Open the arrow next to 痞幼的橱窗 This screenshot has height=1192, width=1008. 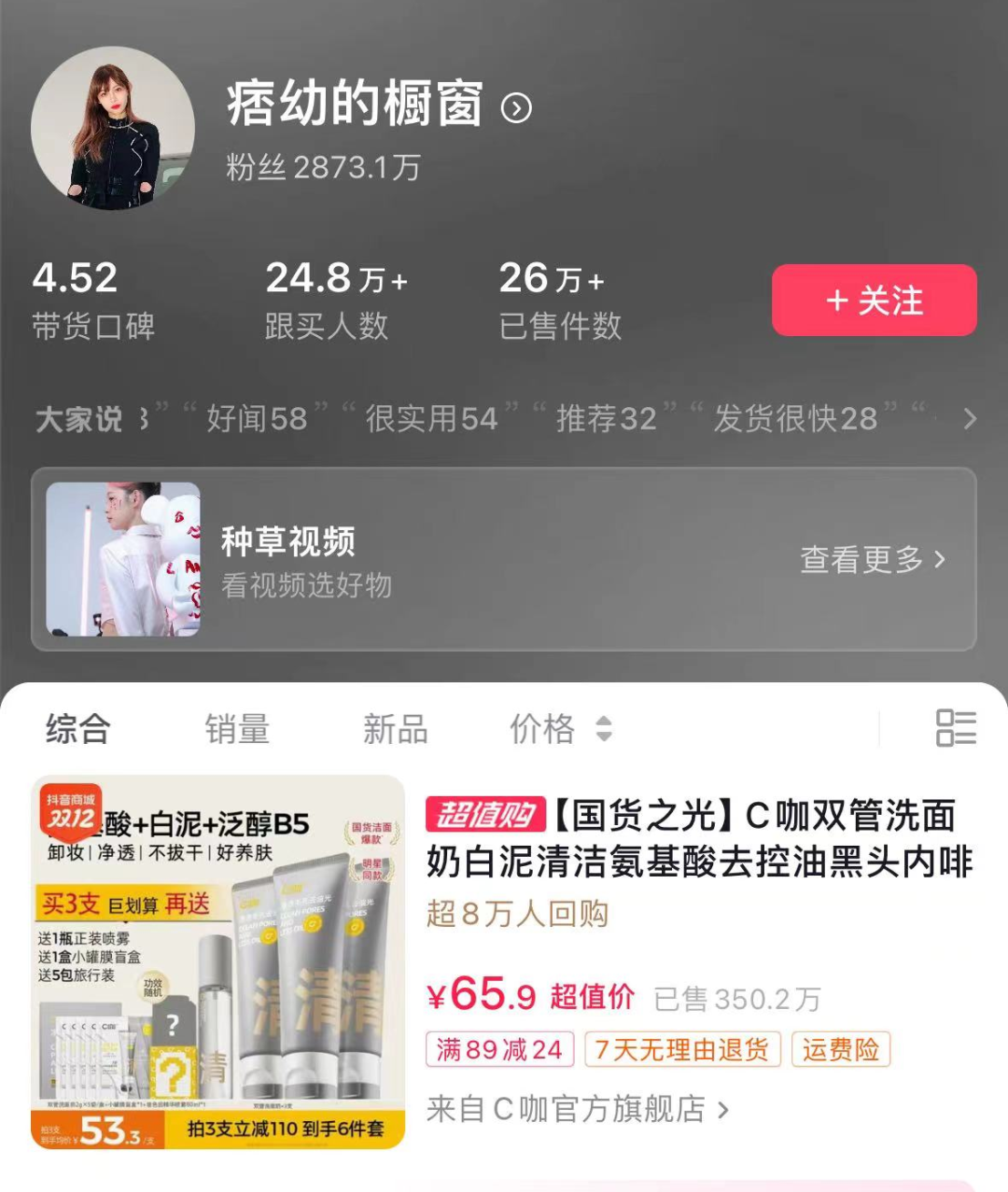[516, 108]
